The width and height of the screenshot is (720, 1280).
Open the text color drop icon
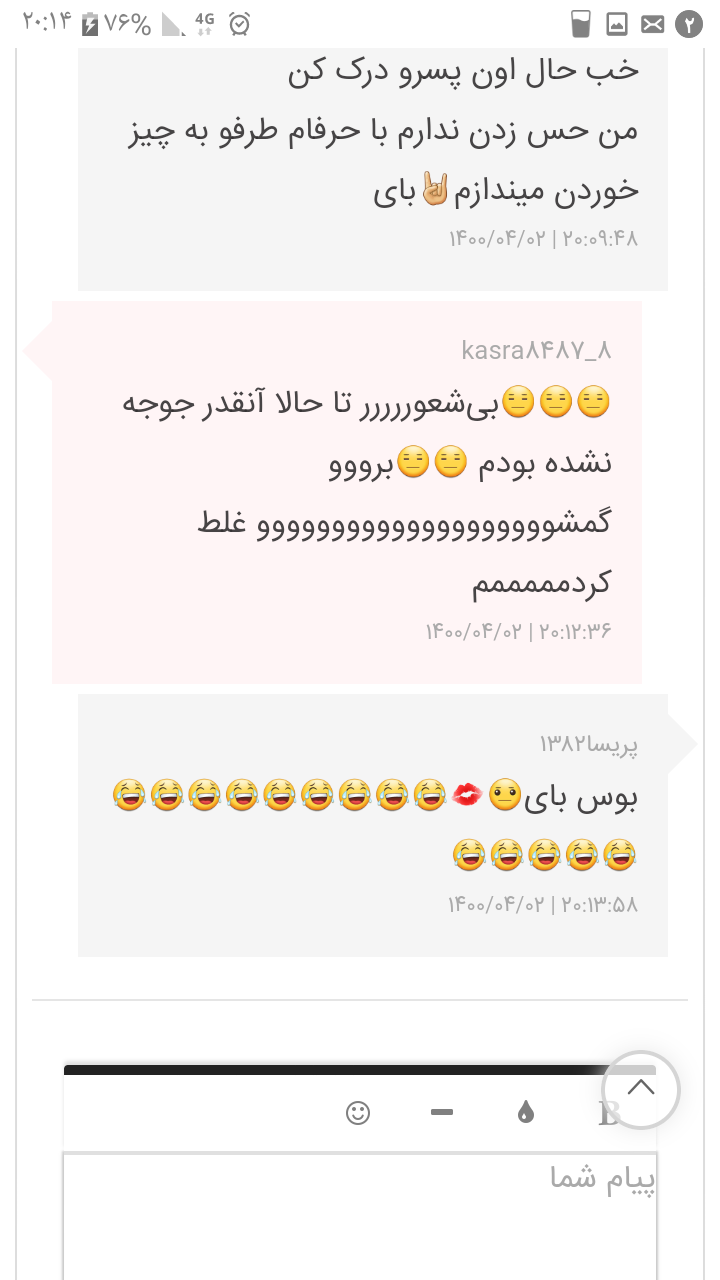(526, 1112)
